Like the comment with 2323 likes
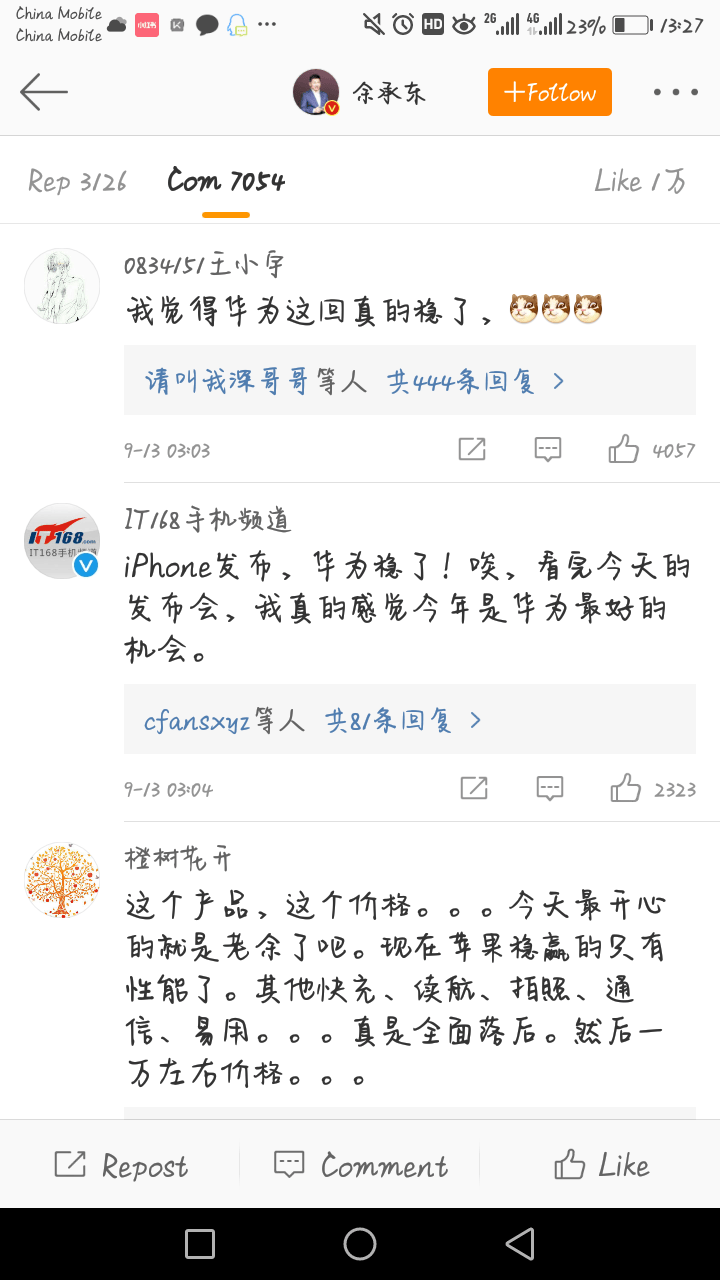 [653, 789]
